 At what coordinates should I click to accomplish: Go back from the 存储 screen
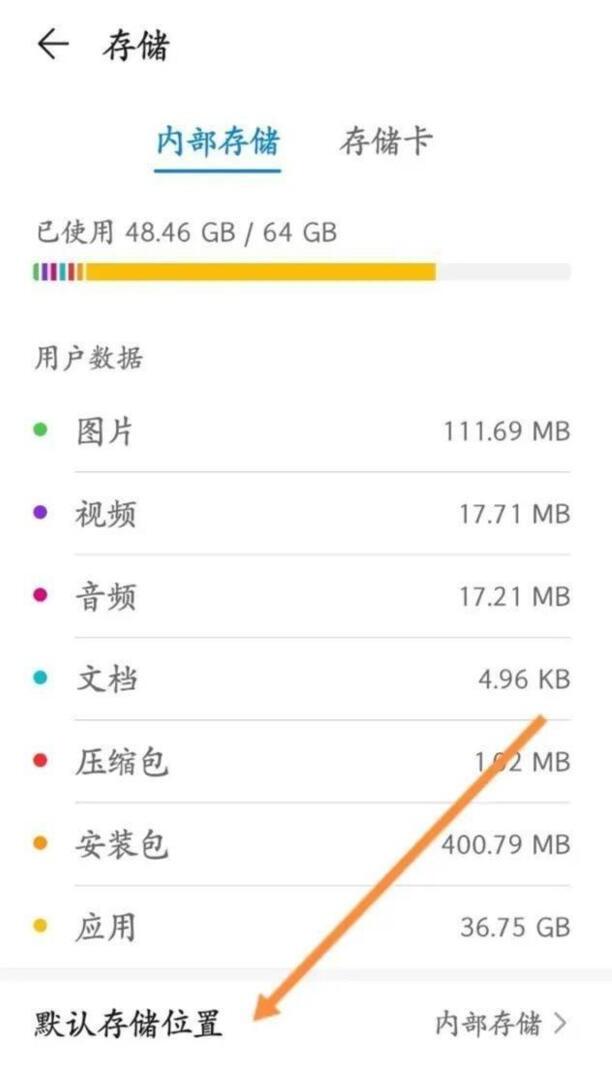point(52,44)
